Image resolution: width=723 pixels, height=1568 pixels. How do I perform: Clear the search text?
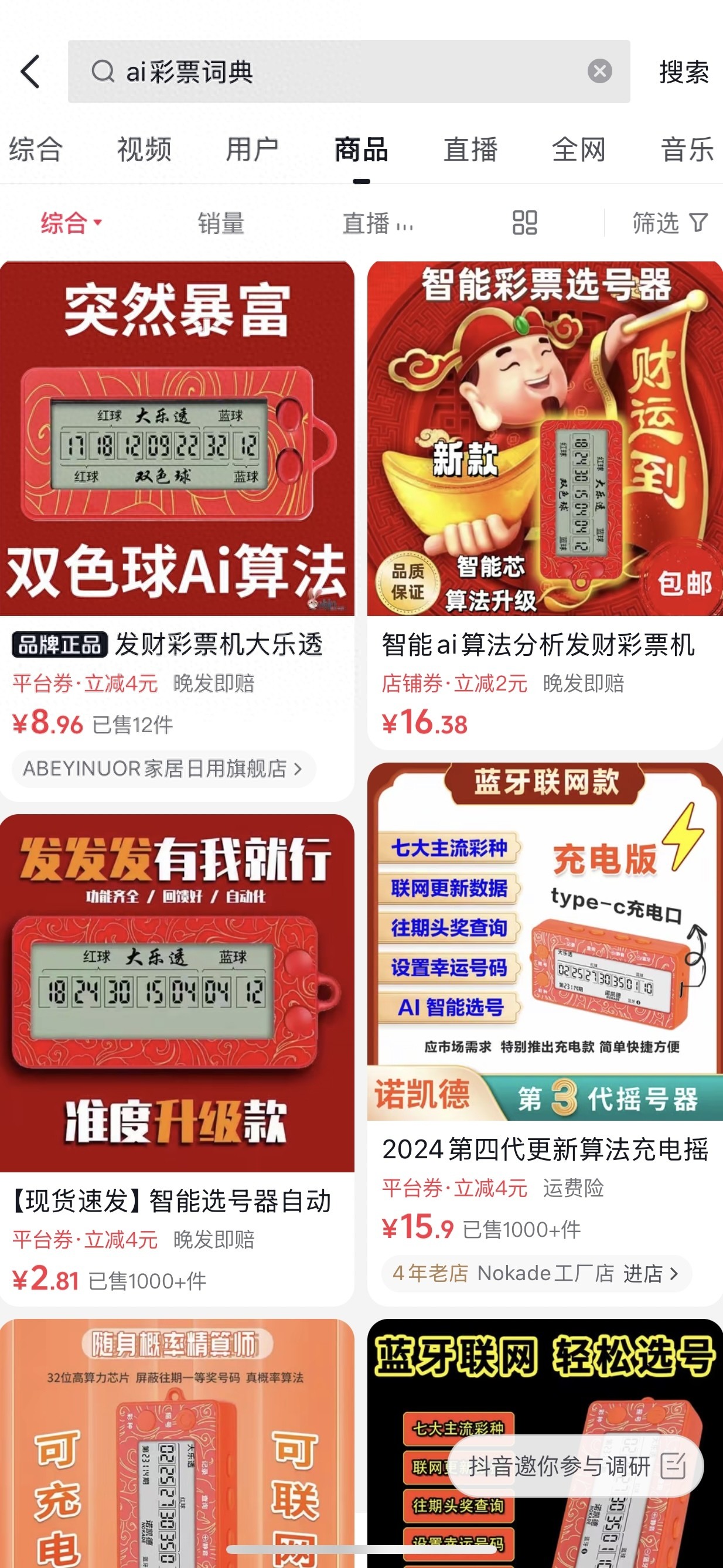(599, 71)
